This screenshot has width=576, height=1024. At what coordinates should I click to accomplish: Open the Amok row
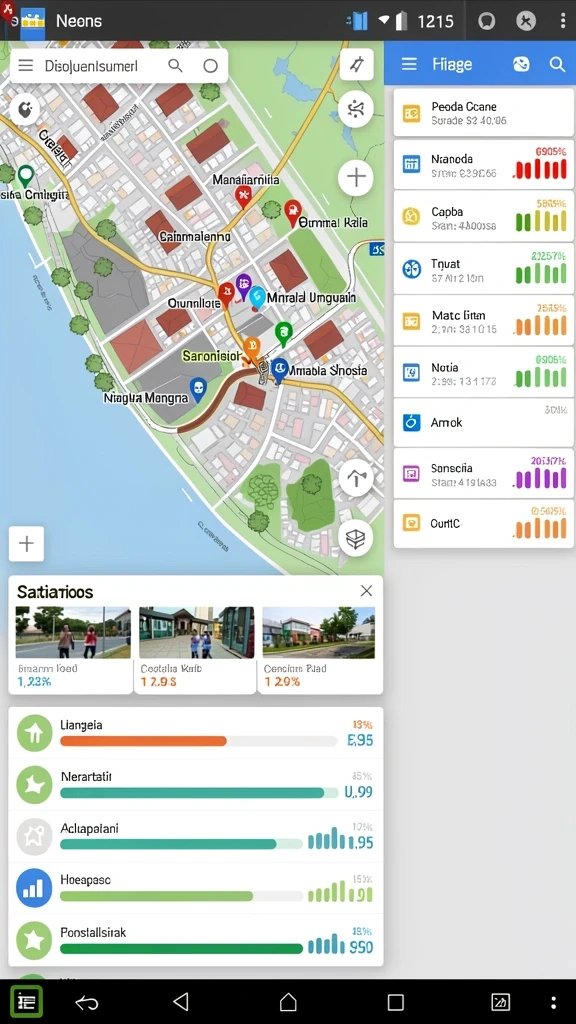[x=483, y=423]
